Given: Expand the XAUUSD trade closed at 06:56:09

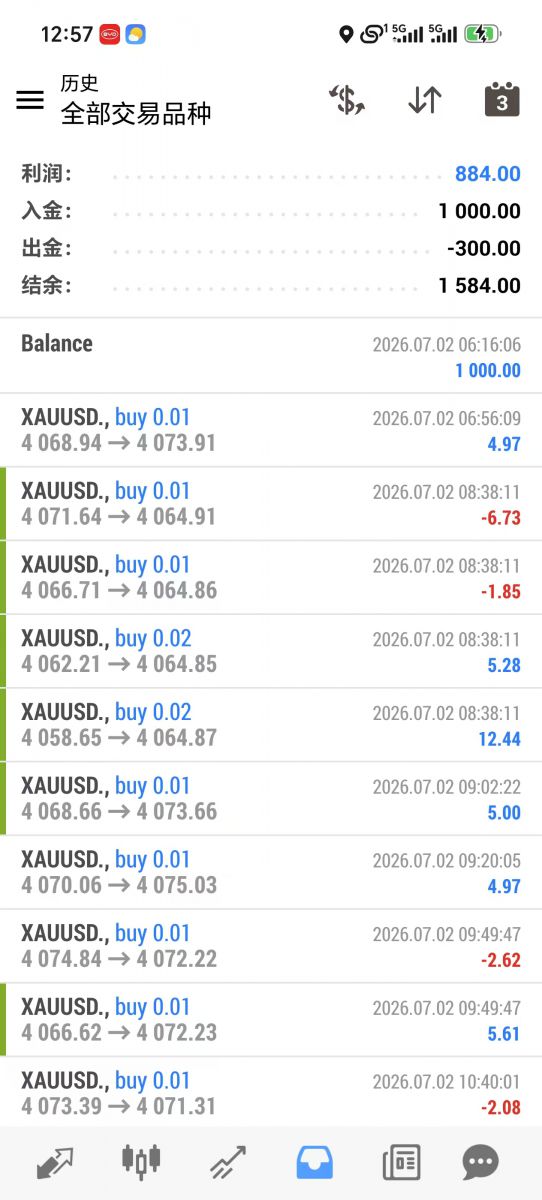Looking at the screenshot, I should pos(271,430).
